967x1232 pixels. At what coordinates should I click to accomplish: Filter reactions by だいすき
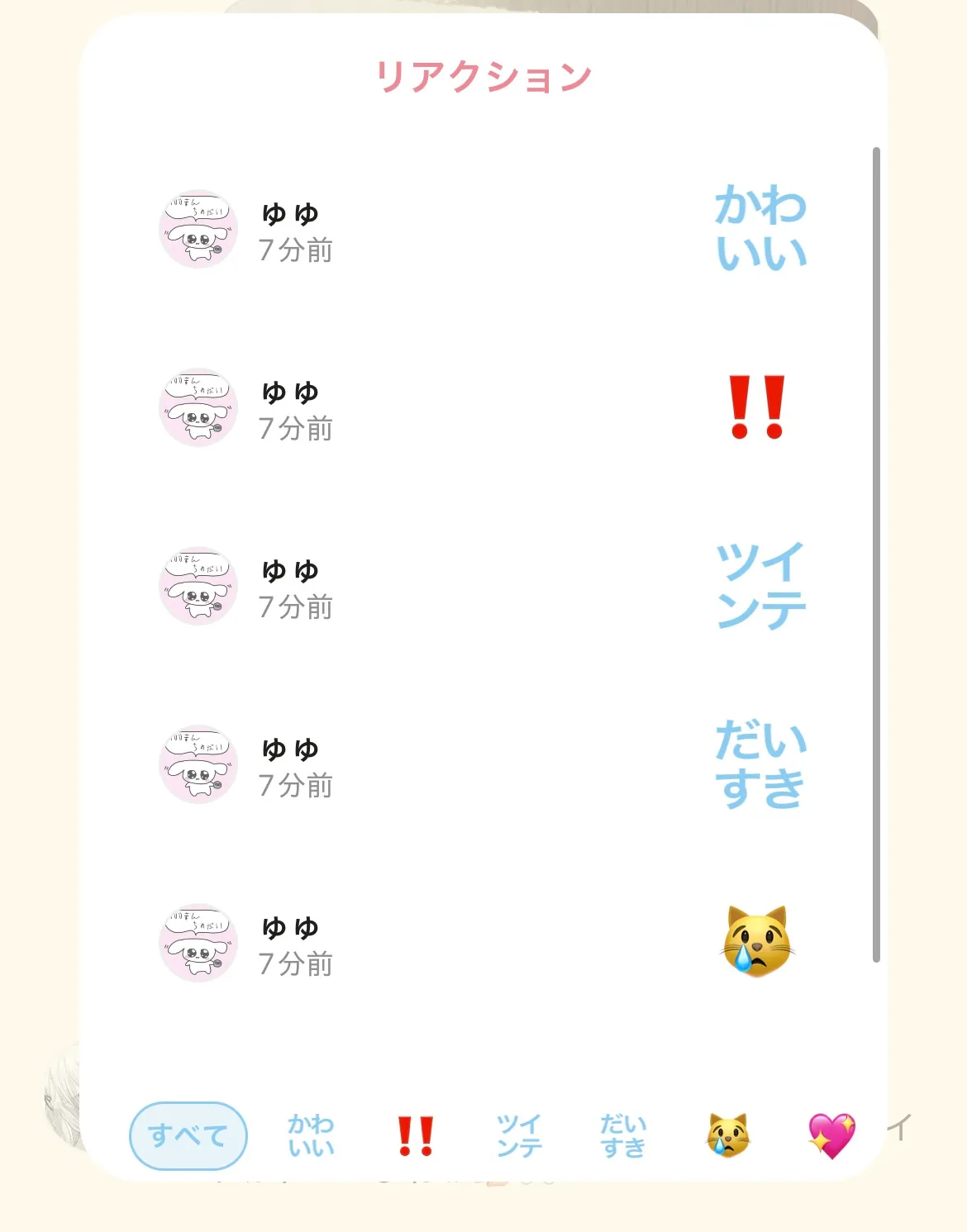[x=623, y=1135]
